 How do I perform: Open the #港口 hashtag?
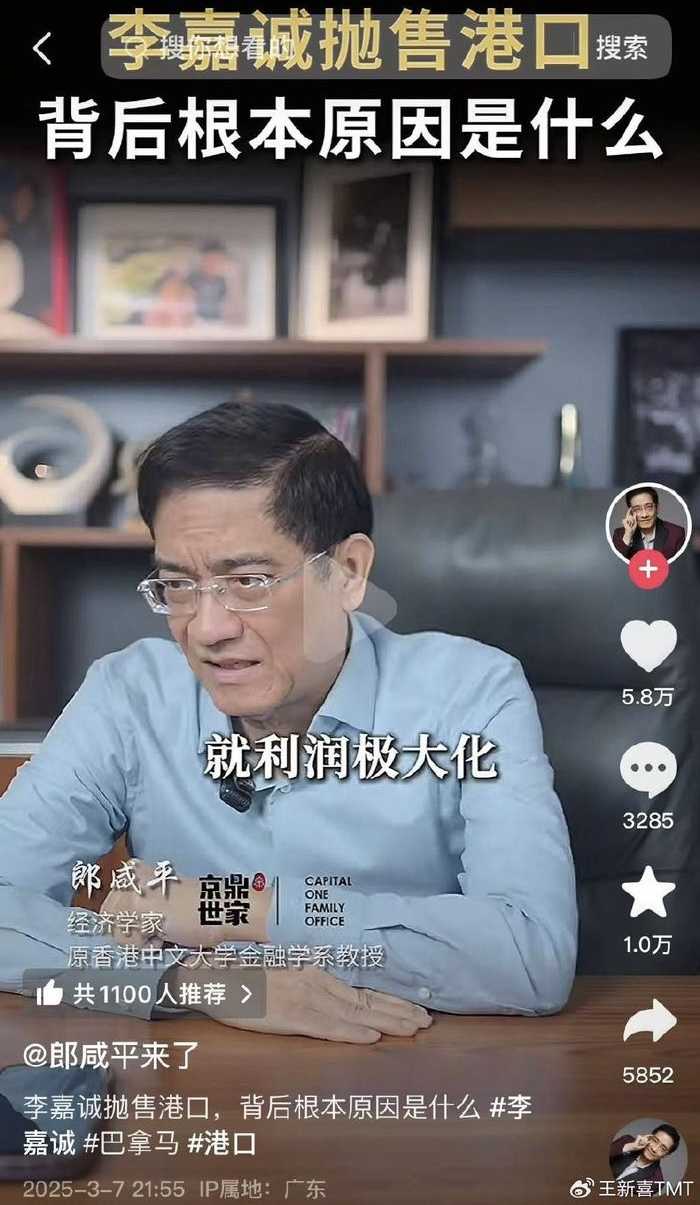(x=222, y=1143)
